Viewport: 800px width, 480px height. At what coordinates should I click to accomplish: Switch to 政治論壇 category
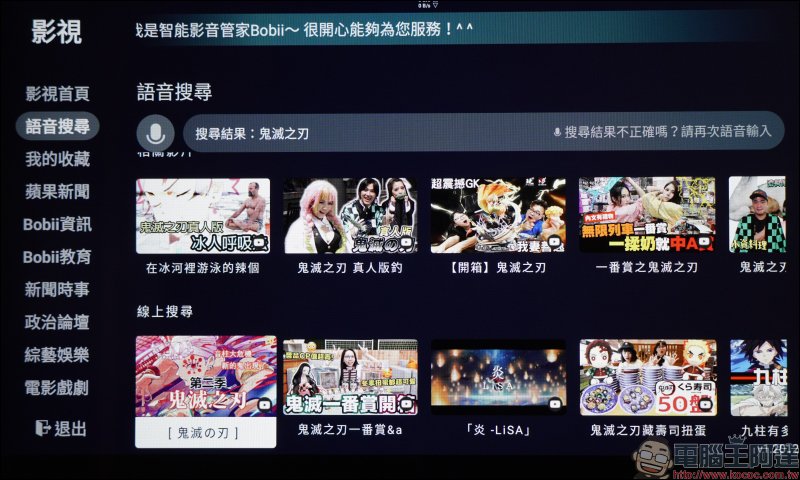(57, 322)
